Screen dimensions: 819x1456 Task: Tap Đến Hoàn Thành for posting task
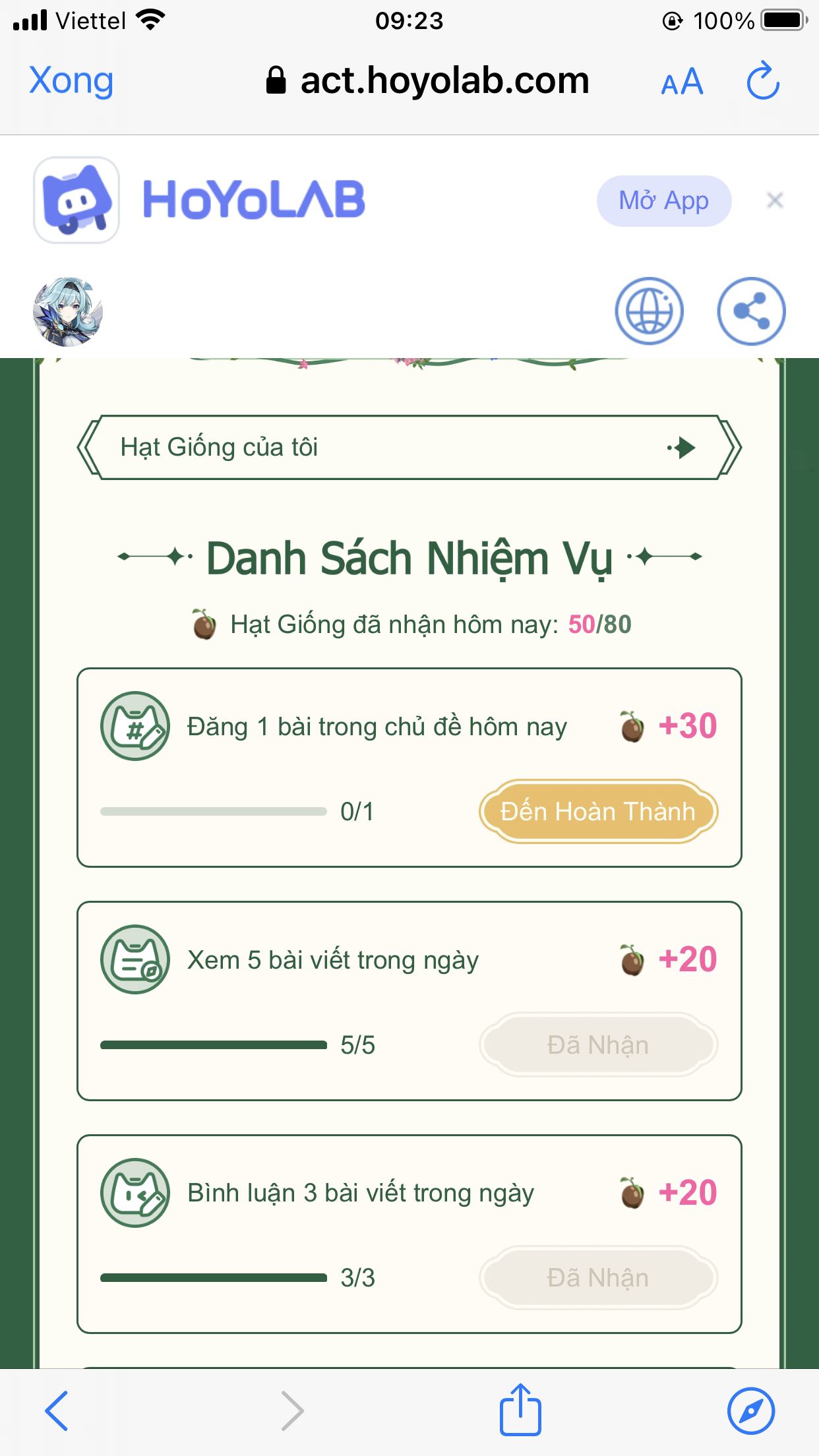pos(598,812)
